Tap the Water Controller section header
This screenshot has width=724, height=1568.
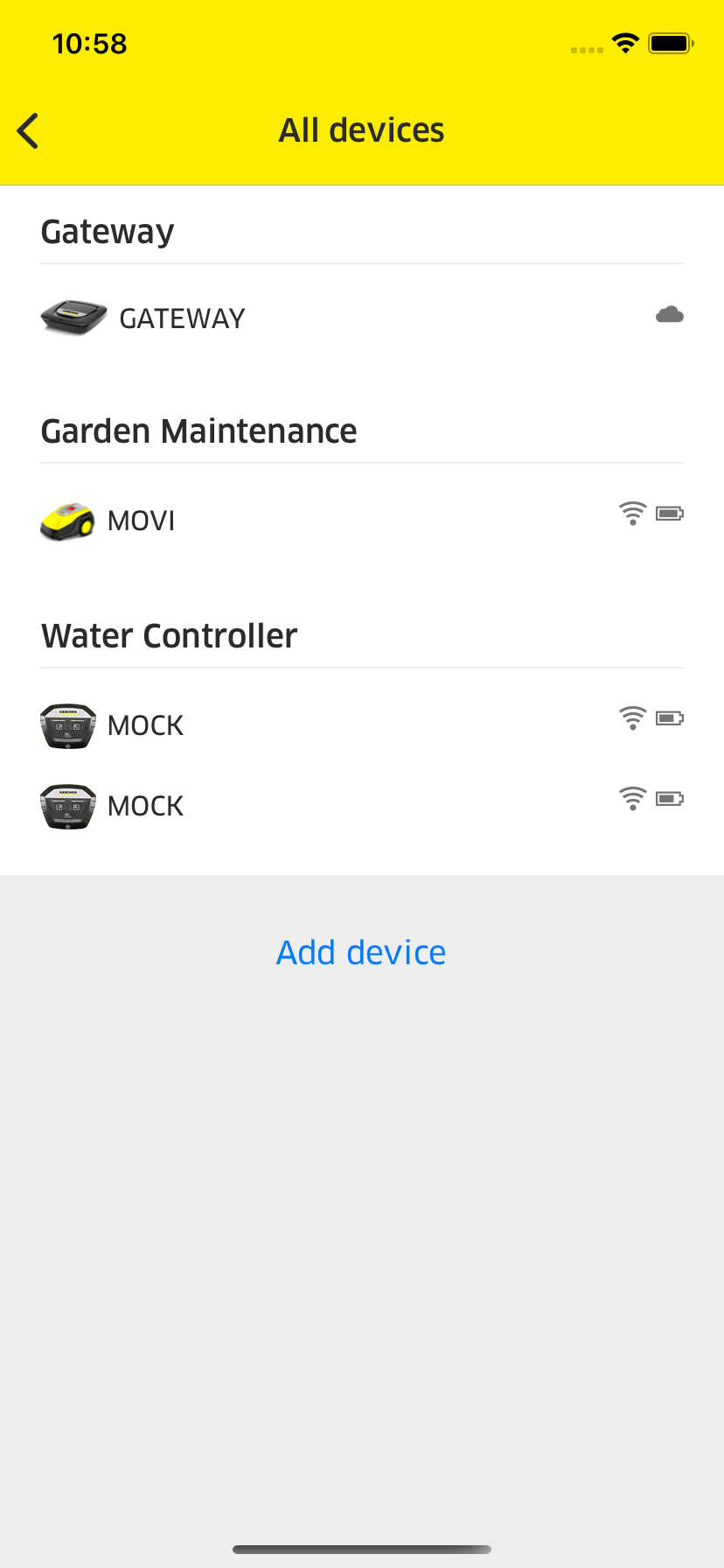click(169, 636)
